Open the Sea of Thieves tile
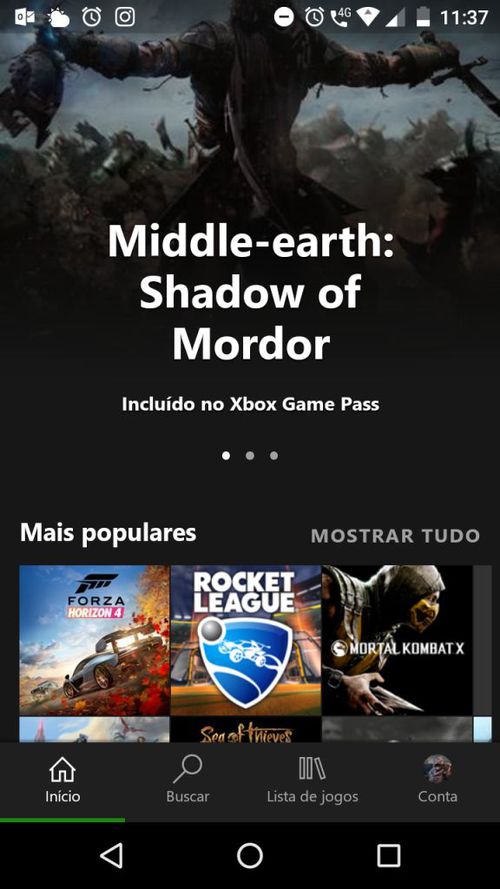This screenshot has width=500, height=889. [245, 730]
